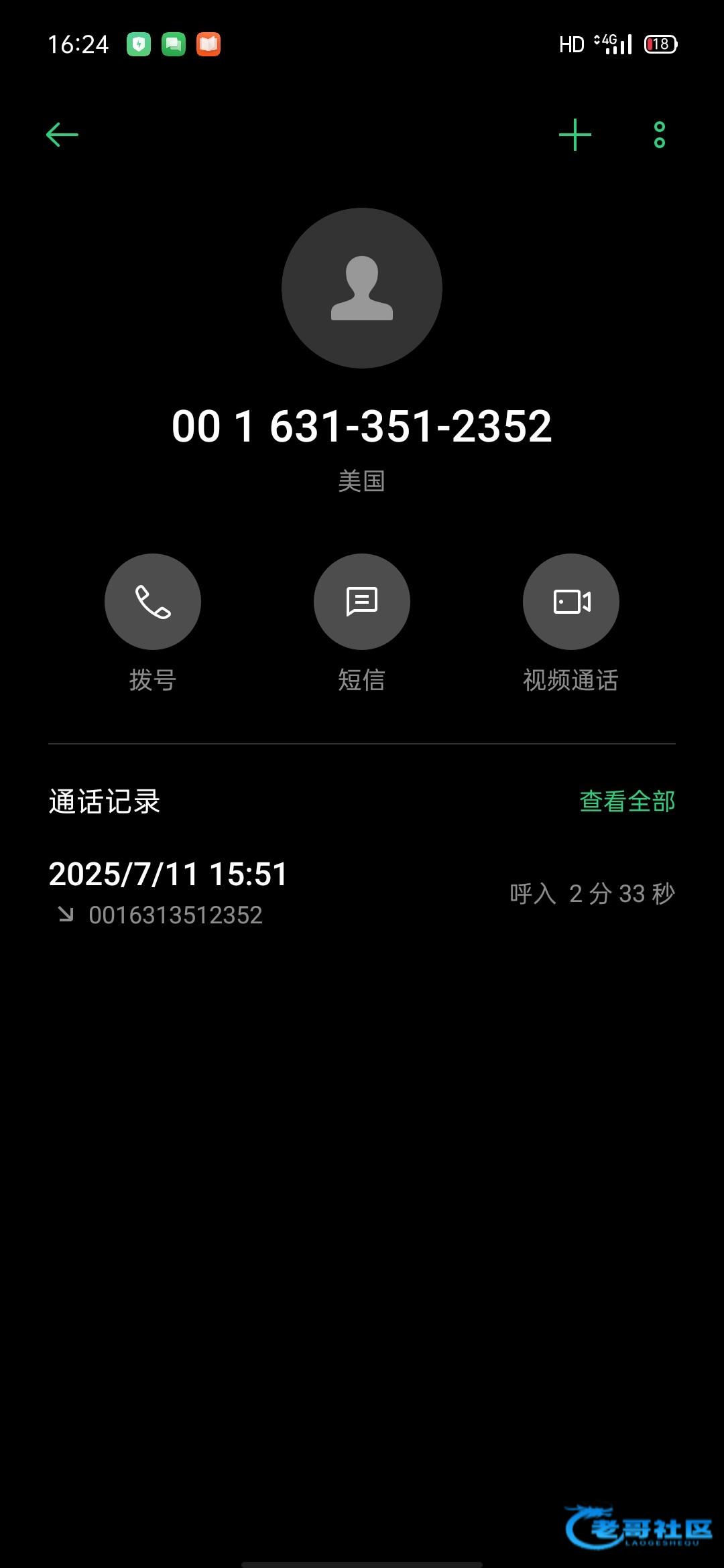The height and width of the screenshot is (1568, 724).
Task: Open the 2025/7/11 15:51 incoming call entry
Action: point(362,893)
